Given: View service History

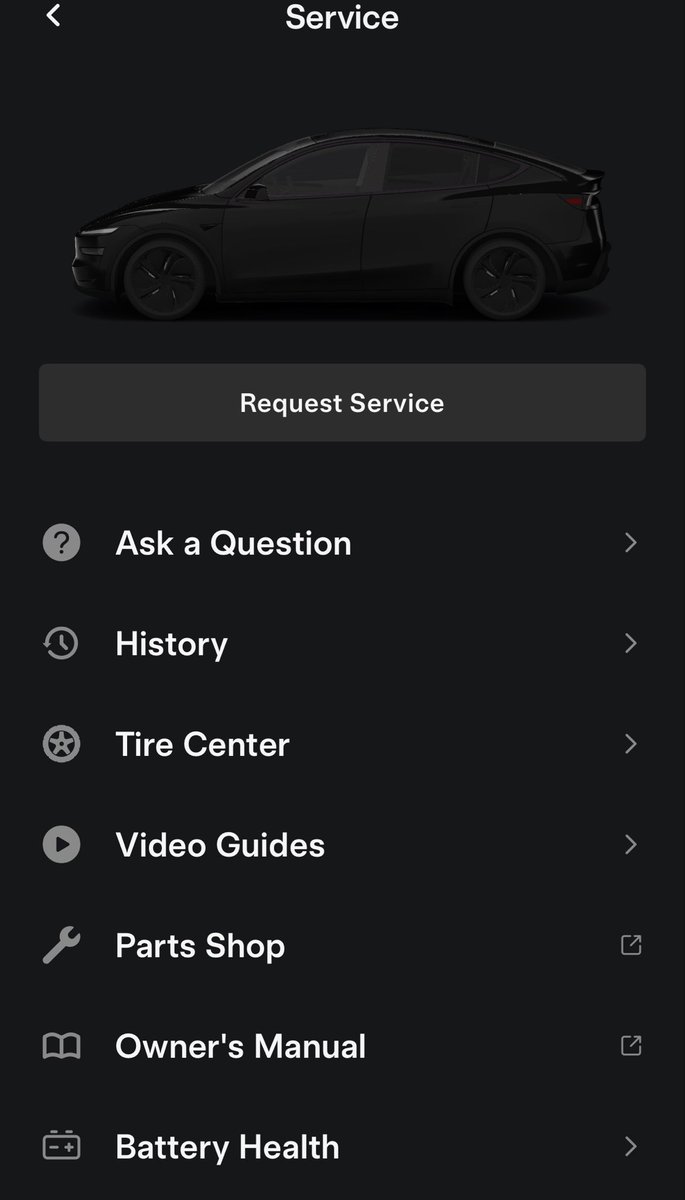Looking at the screenshot, I should 172,644.
